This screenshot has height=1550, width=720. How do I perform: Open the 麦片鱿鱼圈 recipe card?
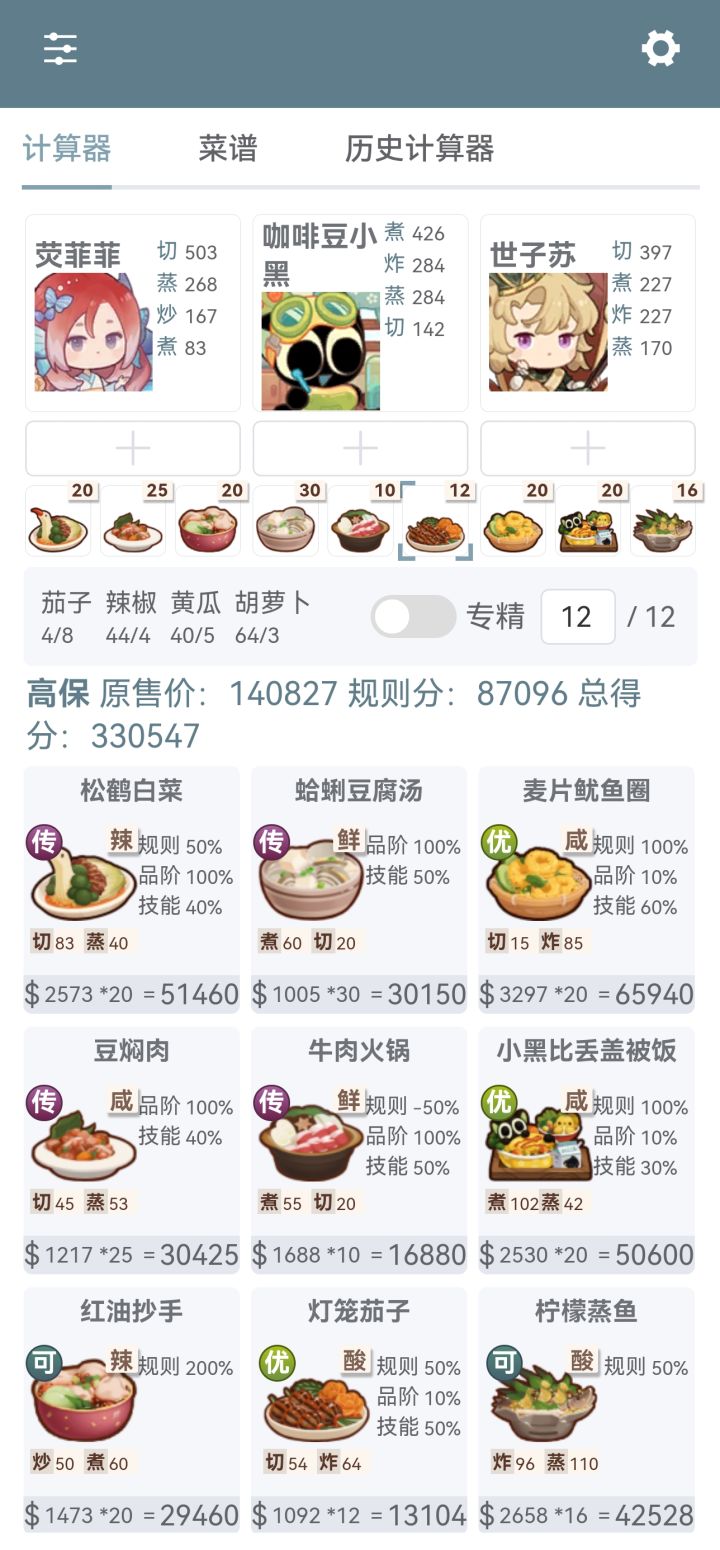pyautogui.click(x=586, y=890)
